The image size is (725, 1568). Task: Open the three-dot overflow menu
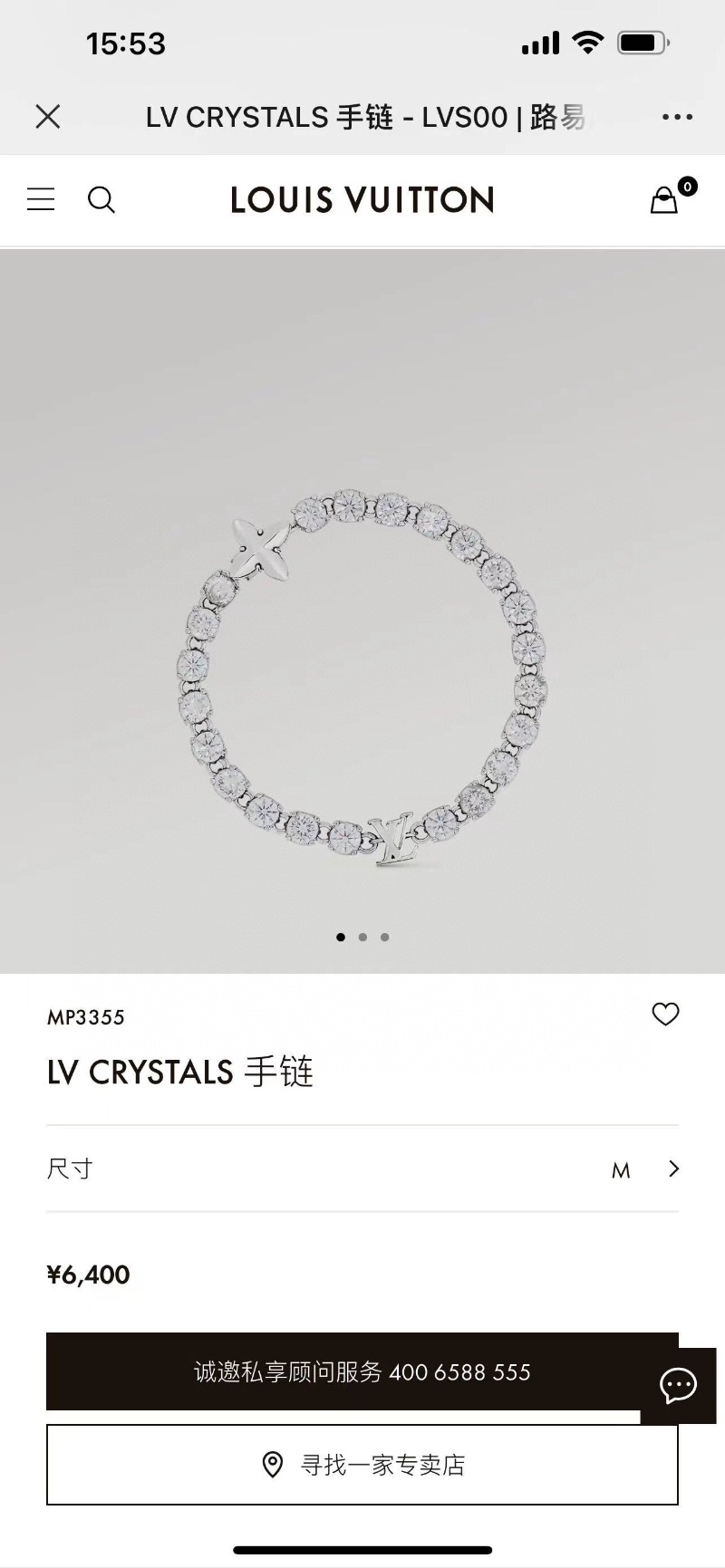point(677,117)
